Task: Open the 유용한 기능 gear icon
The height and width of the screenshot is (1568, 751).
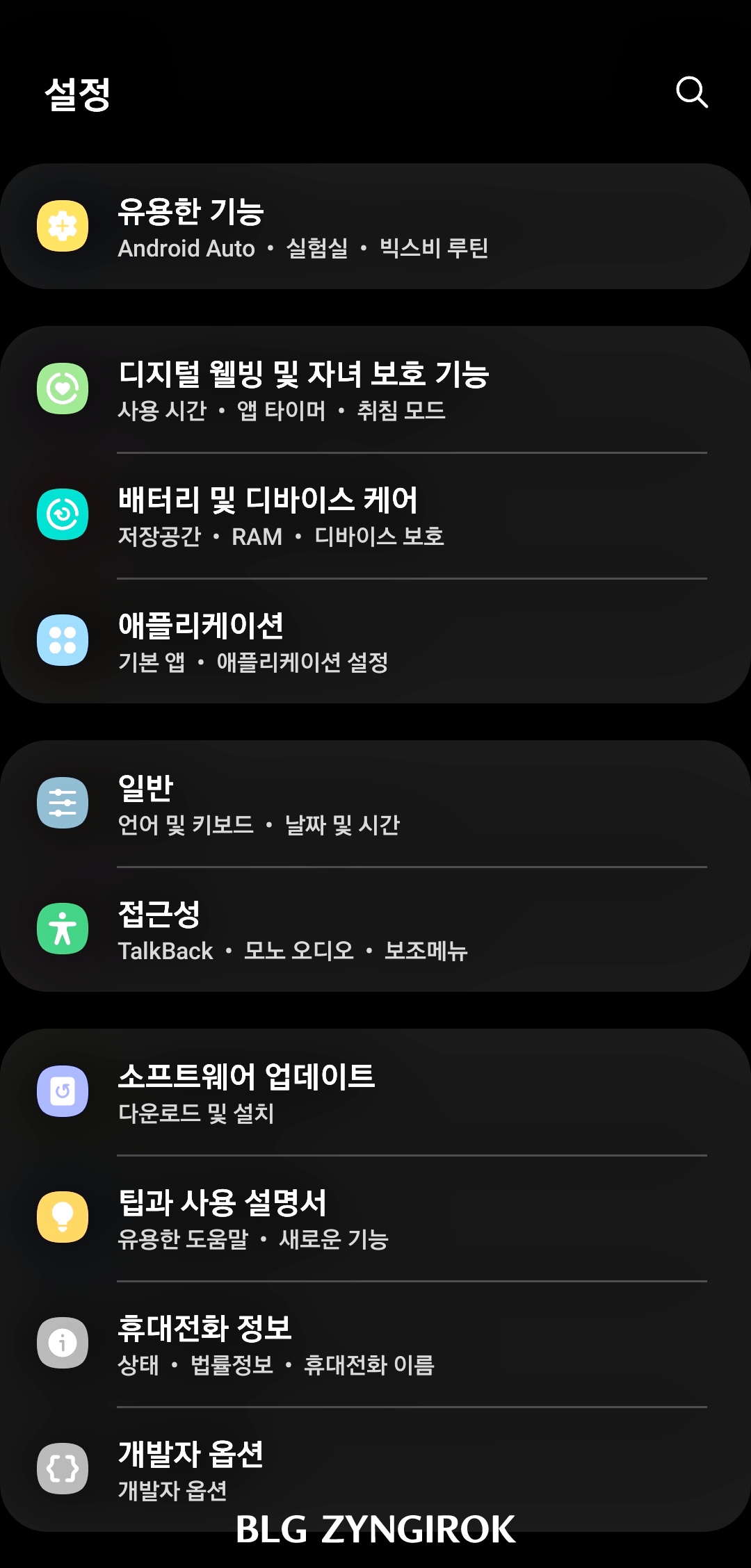Action: (x=62, y=226)
